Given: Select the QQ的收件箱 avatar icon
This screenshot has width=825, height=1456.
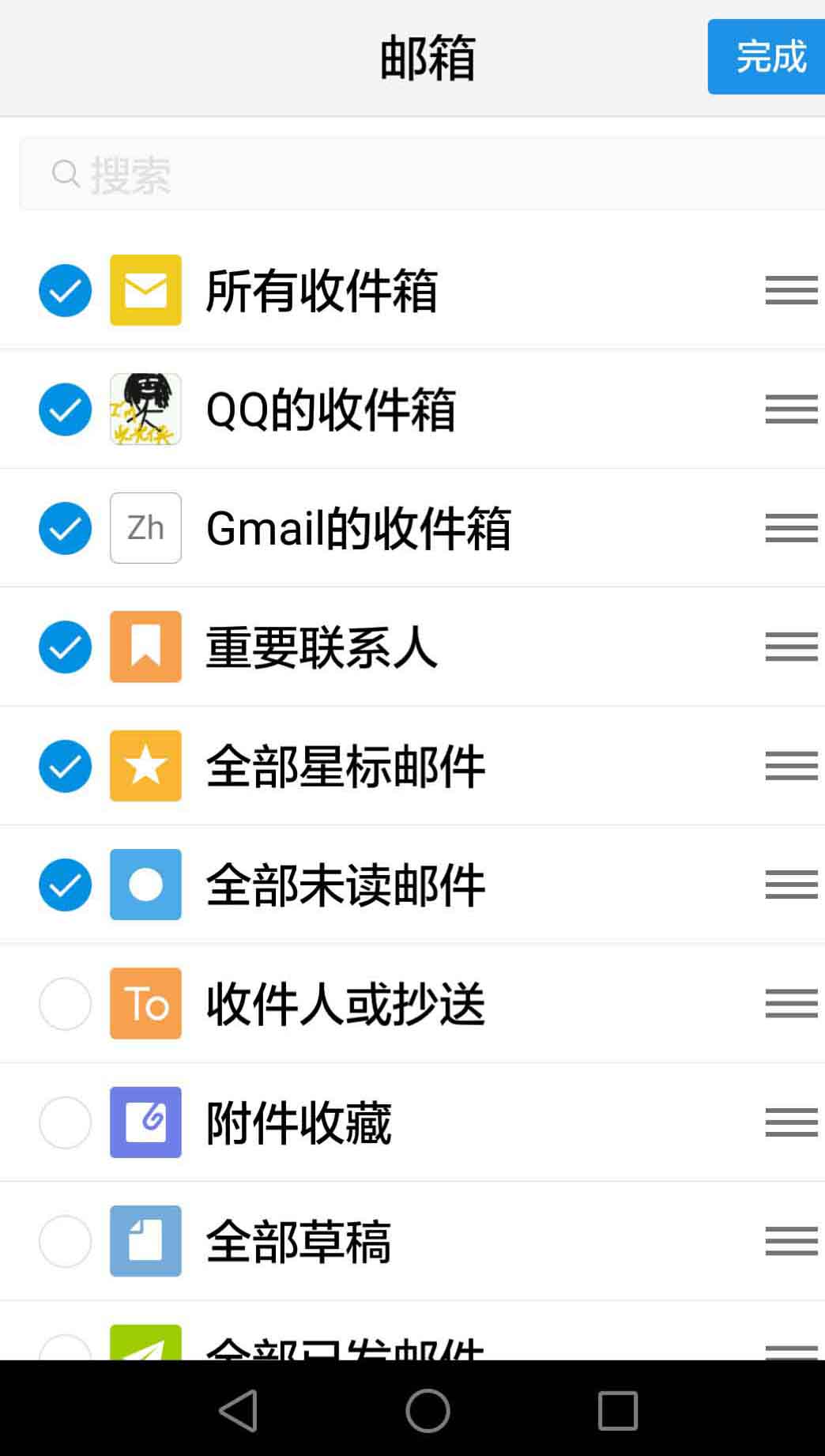Looking at the screenshot, I should coord(145,409).
